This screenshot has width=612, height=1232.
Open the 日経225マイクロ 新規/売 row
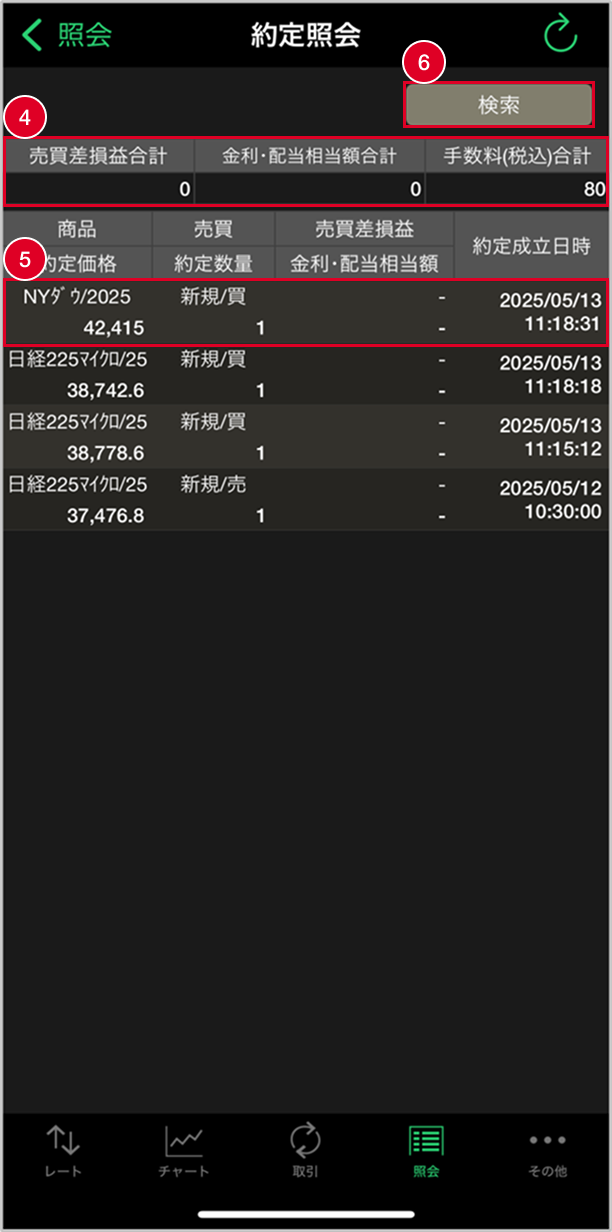pos(305,500)
